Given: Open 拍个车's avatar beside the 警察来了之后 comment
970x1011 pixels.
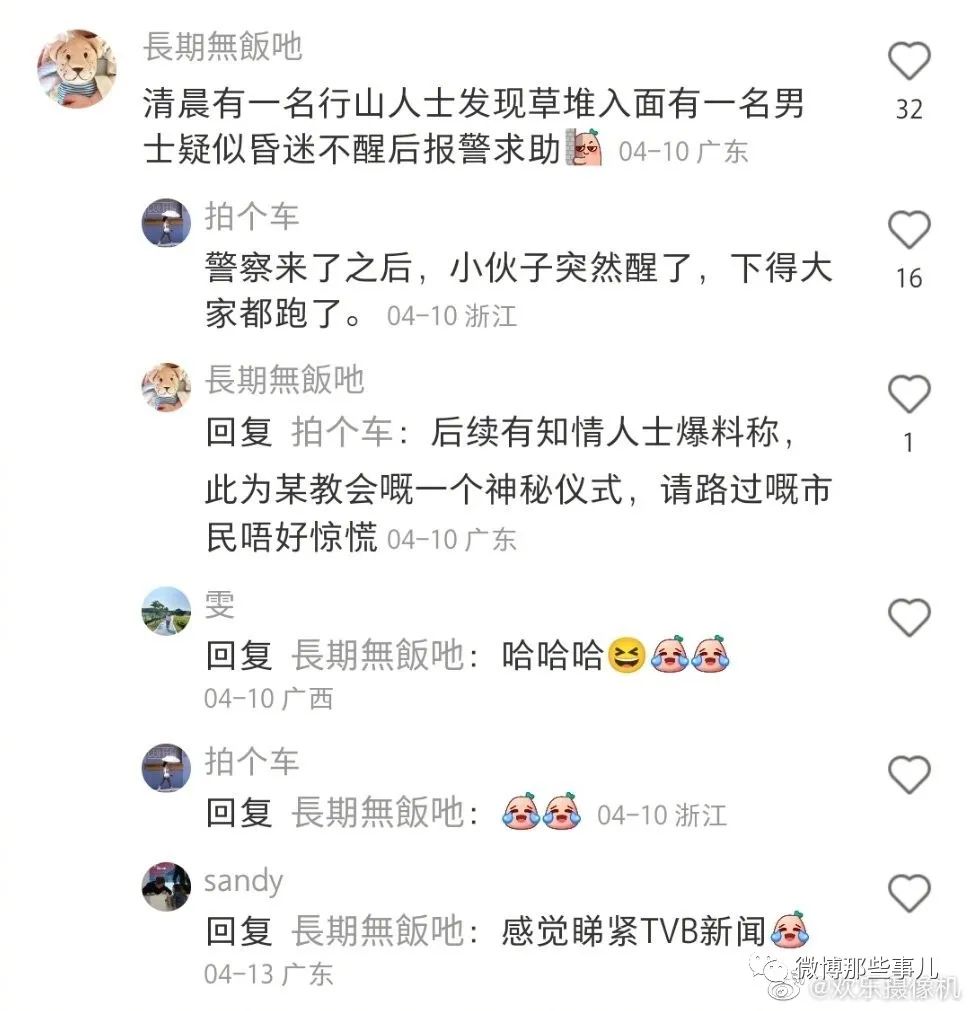Looking at the screenshot, I should (x=166, y=222).
